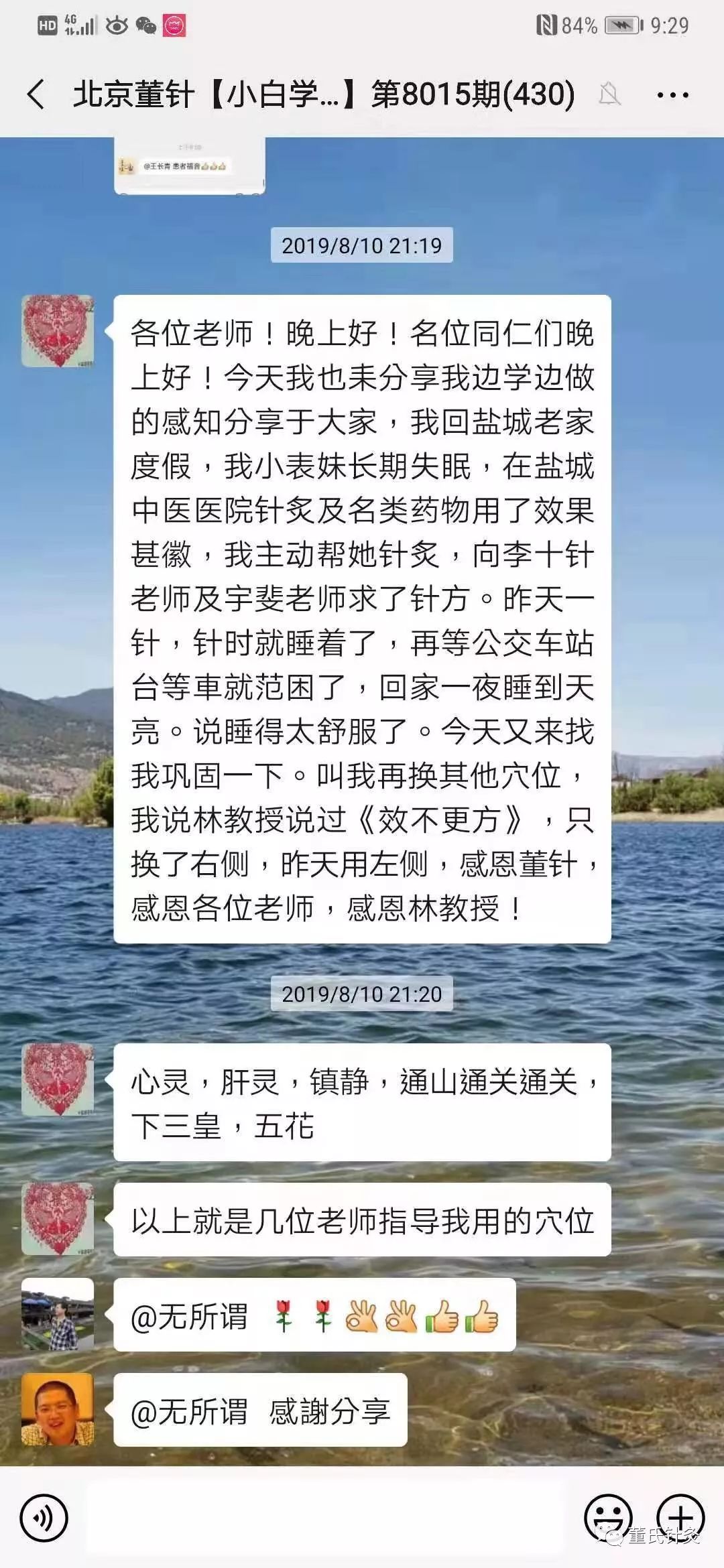Open the plus attachment menu

pos(680,1518)
